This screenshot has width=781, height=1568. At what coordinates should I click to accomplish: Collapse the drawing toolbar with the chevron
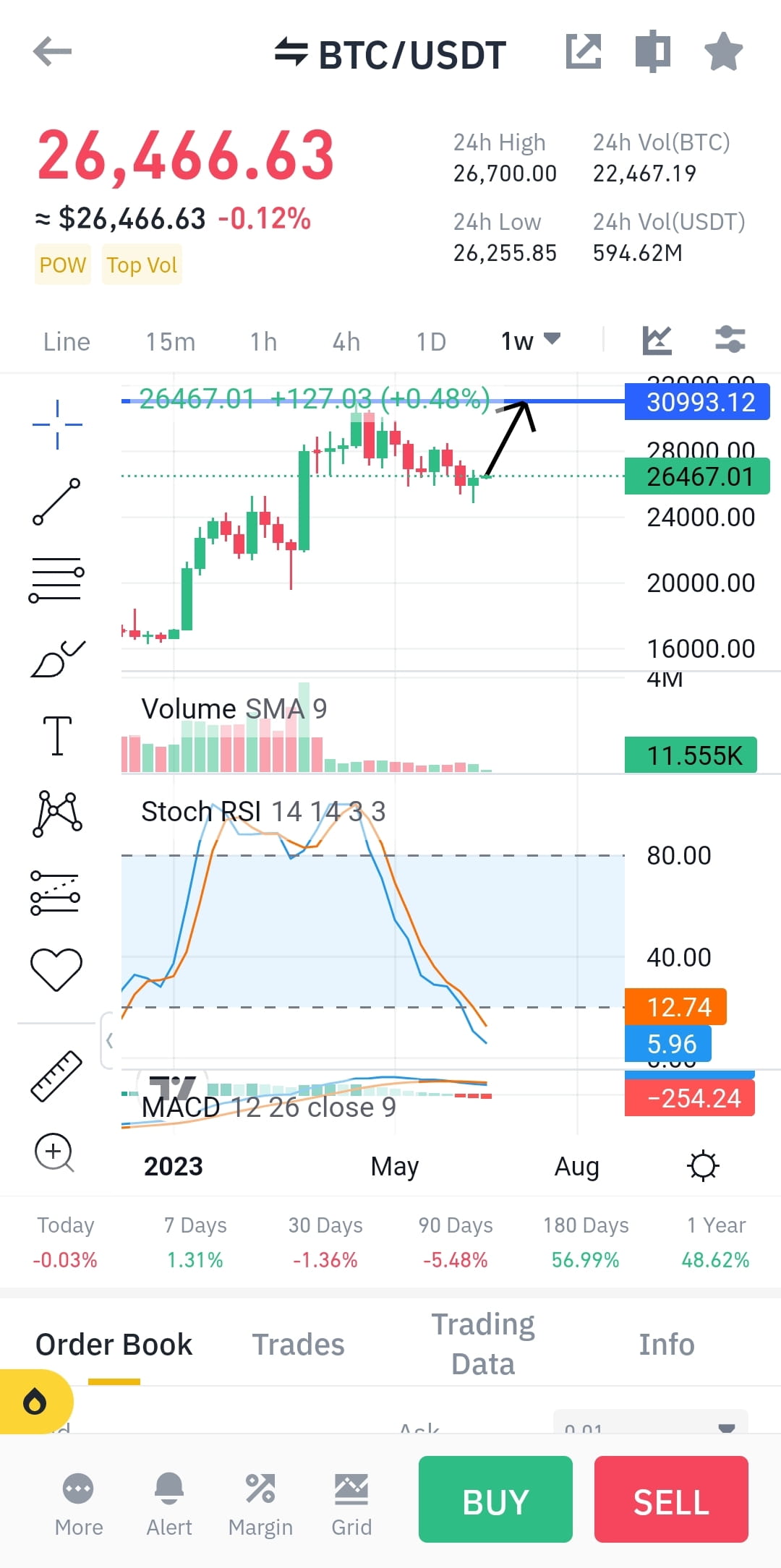[110, 1039]
